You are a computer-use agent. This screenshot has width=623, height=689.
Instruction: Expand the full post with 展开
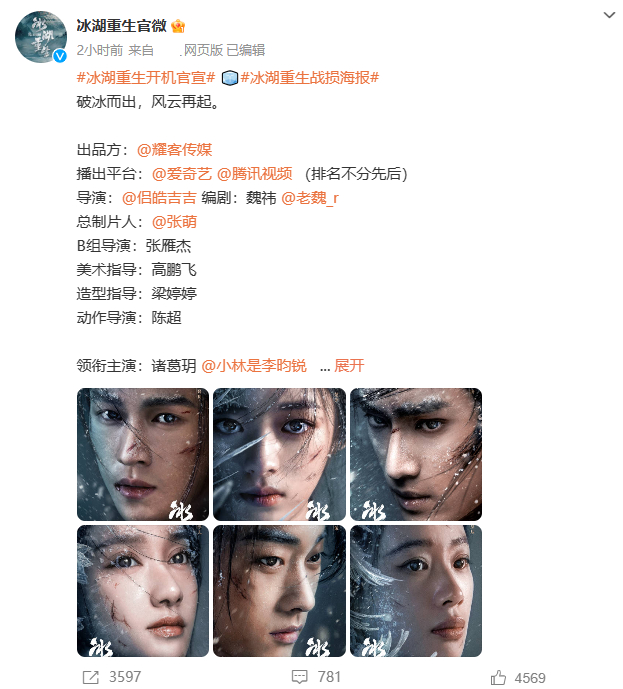click(348, 365)
